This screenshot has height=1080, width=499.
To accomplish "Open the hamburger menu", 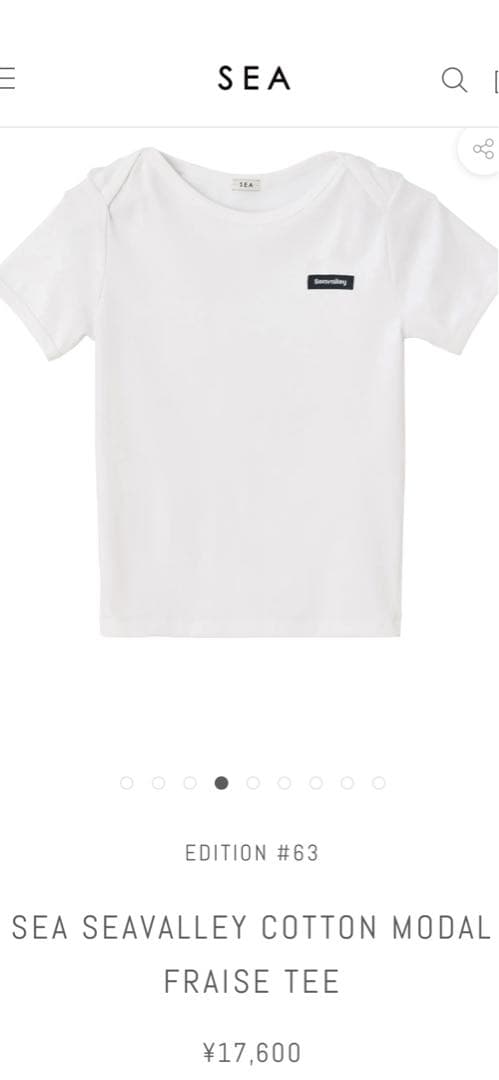I will coord(6,79).
